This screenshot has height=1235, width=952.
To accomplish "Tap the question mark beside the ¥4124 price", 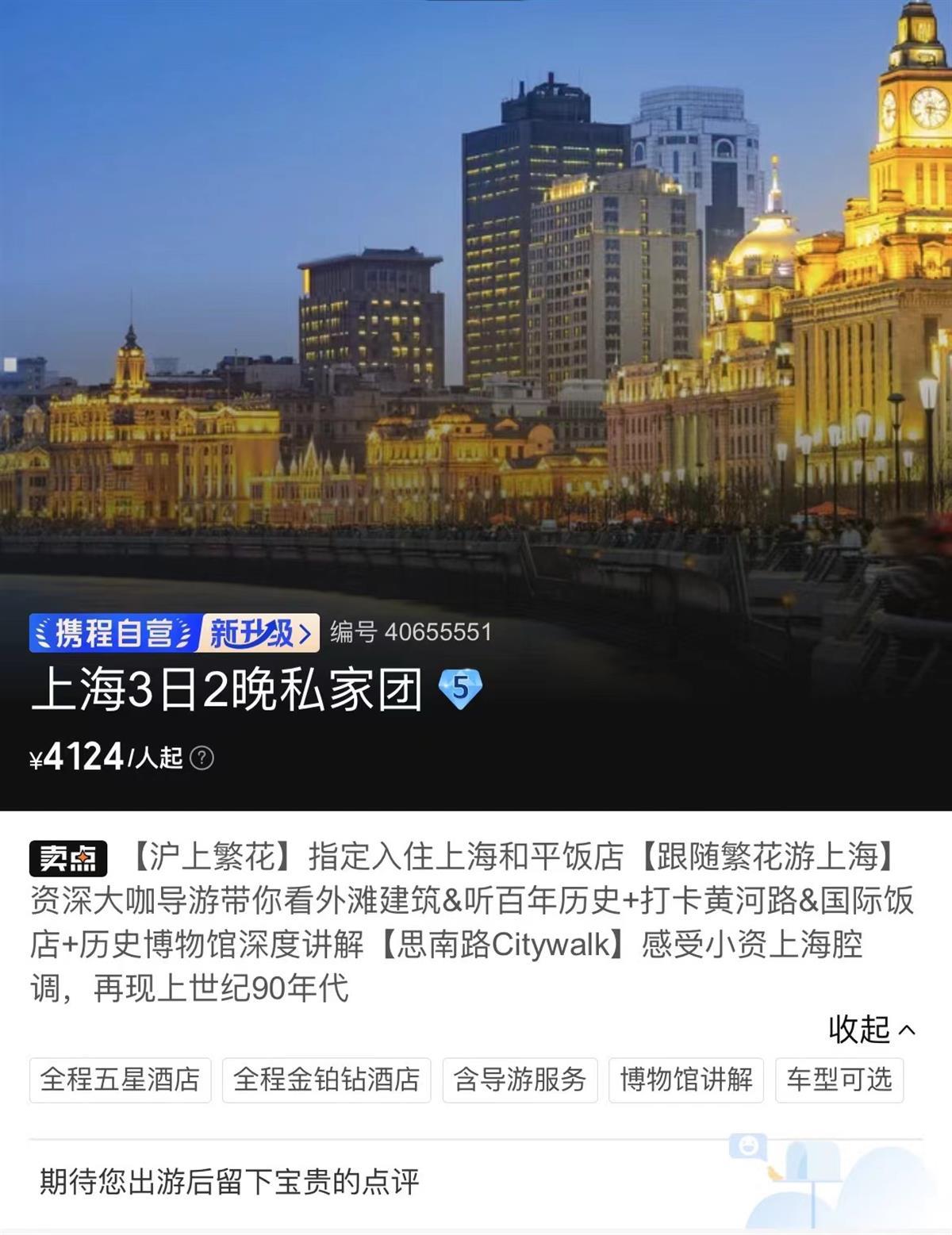I will click(202, 758).
